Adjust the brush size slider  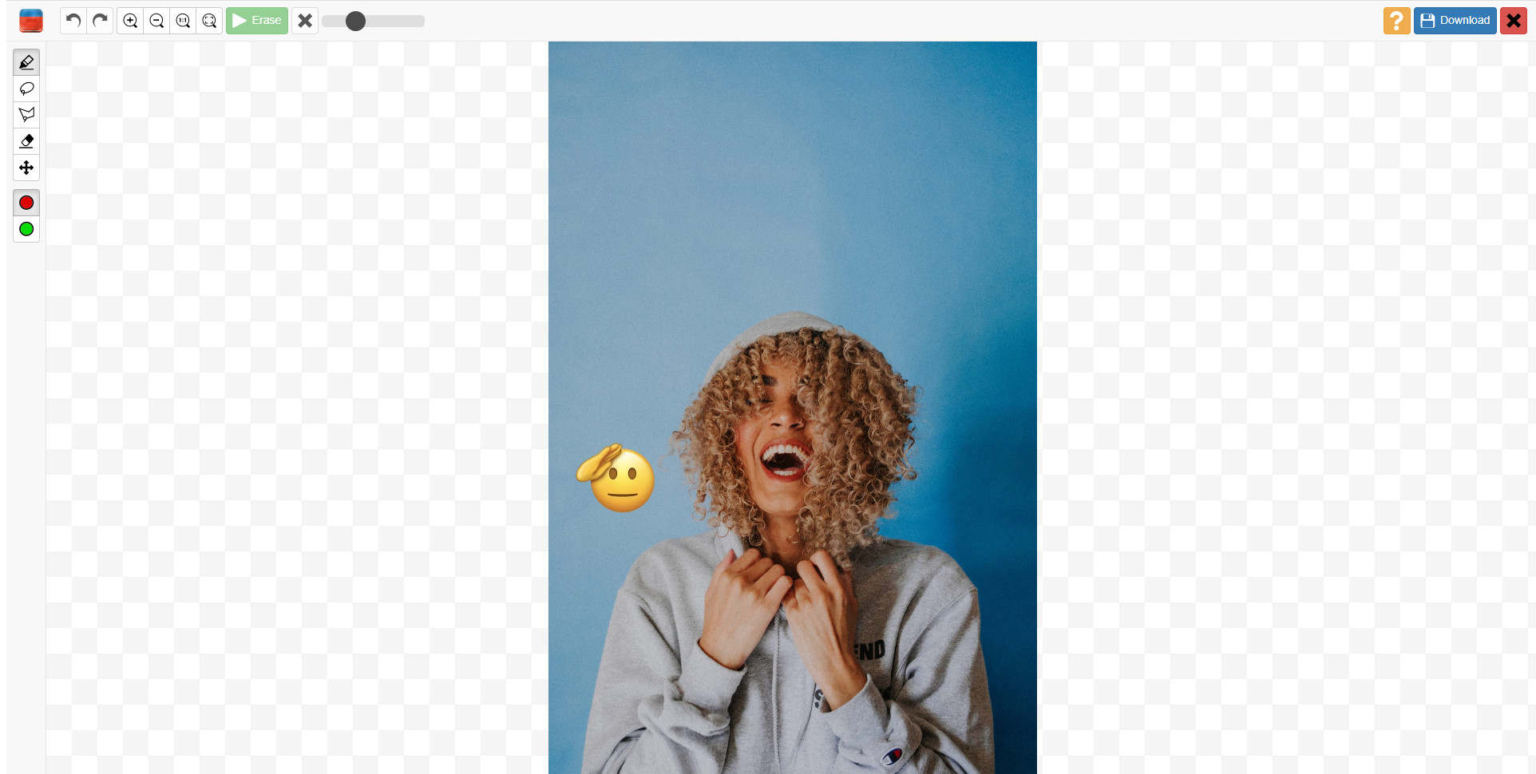(356, 21)
